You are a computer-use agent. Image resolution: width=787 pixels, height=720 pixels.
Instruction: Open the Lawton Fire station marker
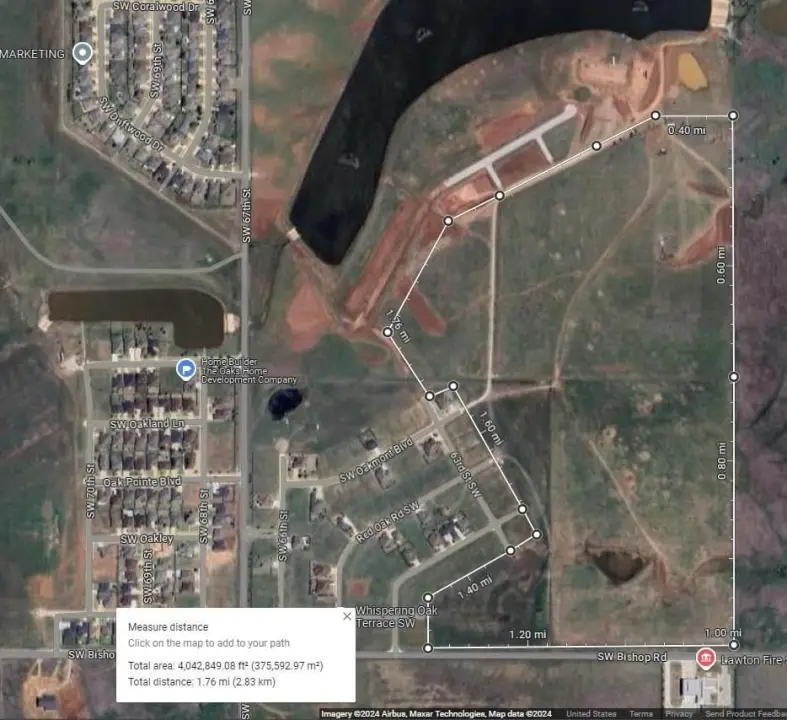[706, 657]
